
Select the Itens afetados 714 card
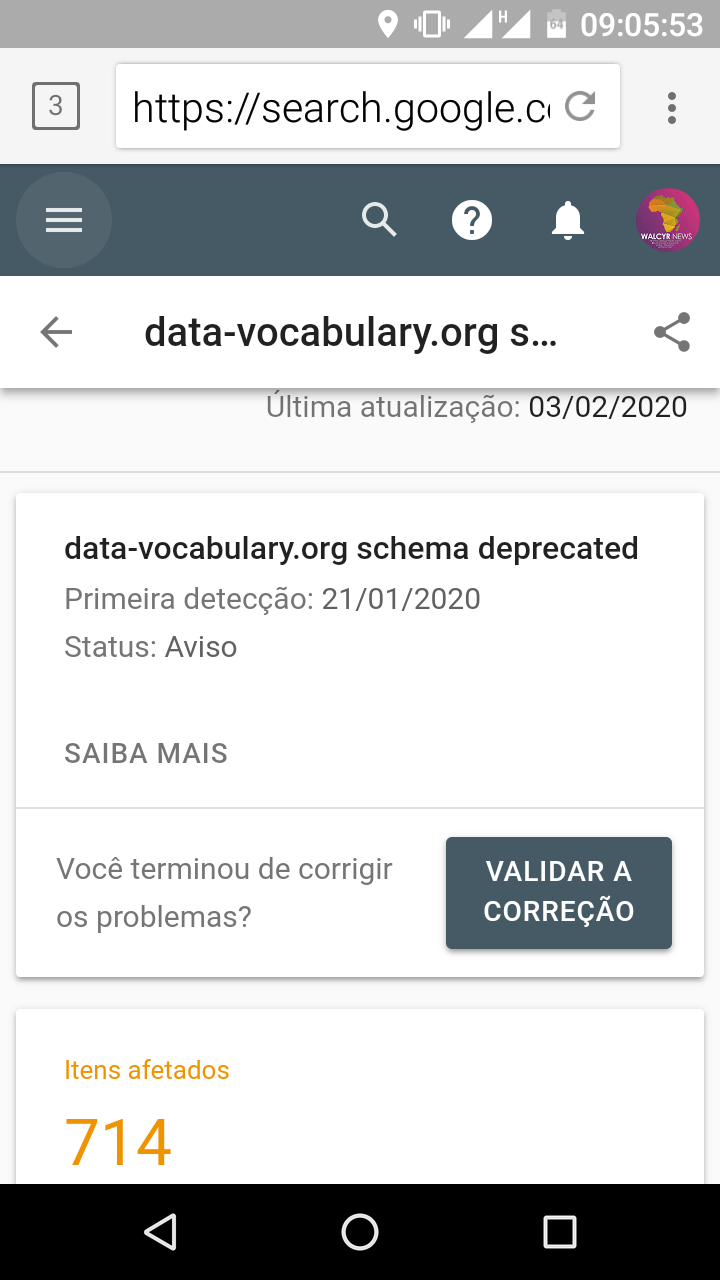click(x=360, y=1096)
